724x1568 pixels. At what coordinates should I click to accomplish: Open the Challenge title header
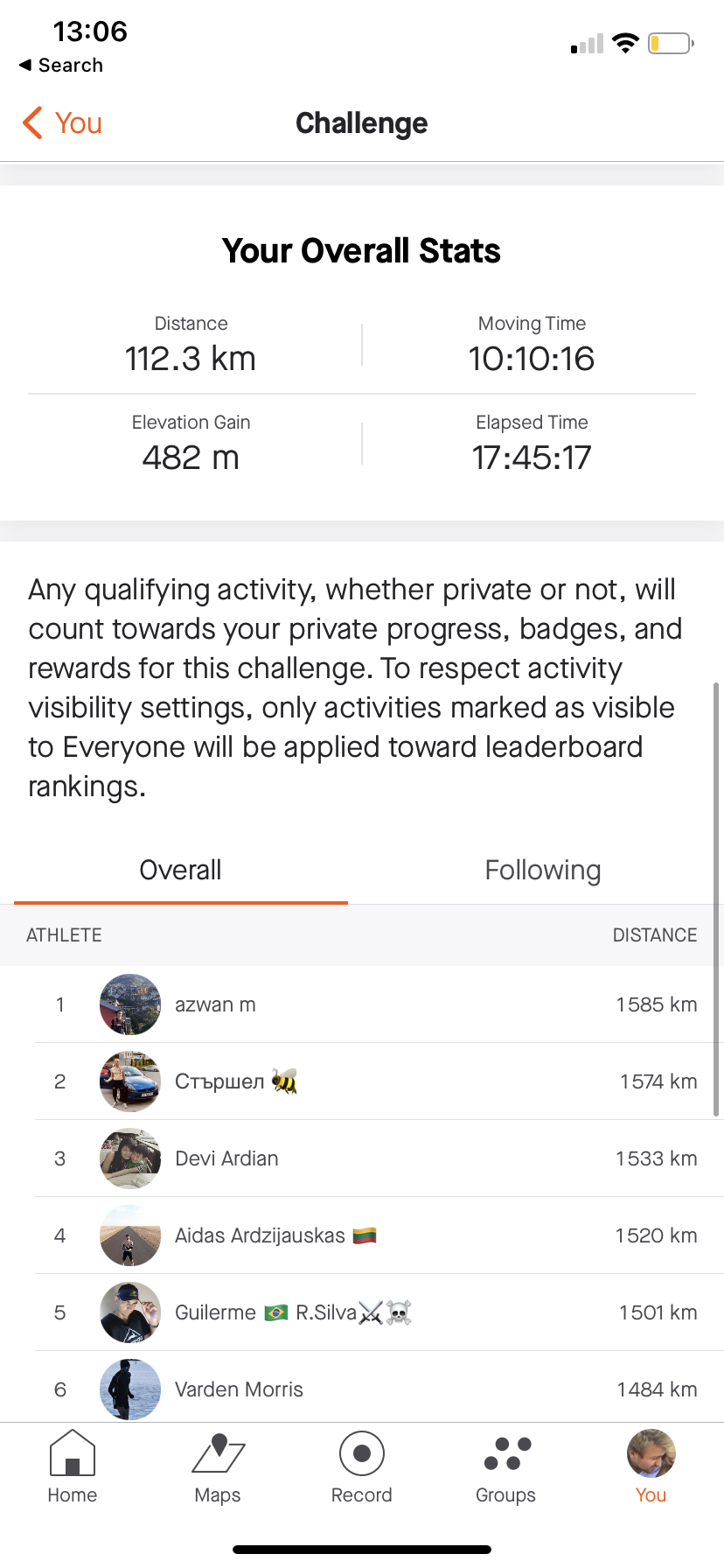coord(362,123)
